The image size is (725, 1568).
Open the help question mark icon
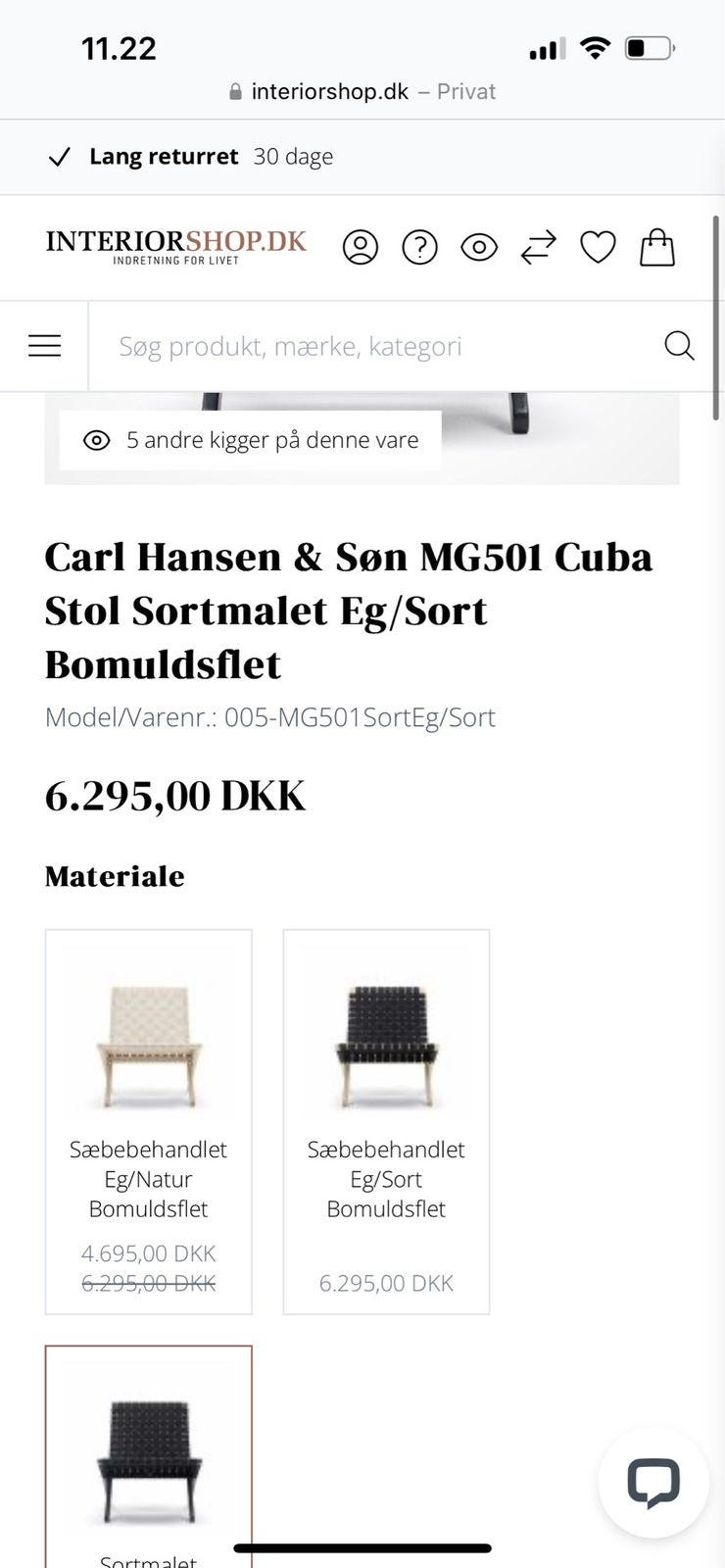419,247
